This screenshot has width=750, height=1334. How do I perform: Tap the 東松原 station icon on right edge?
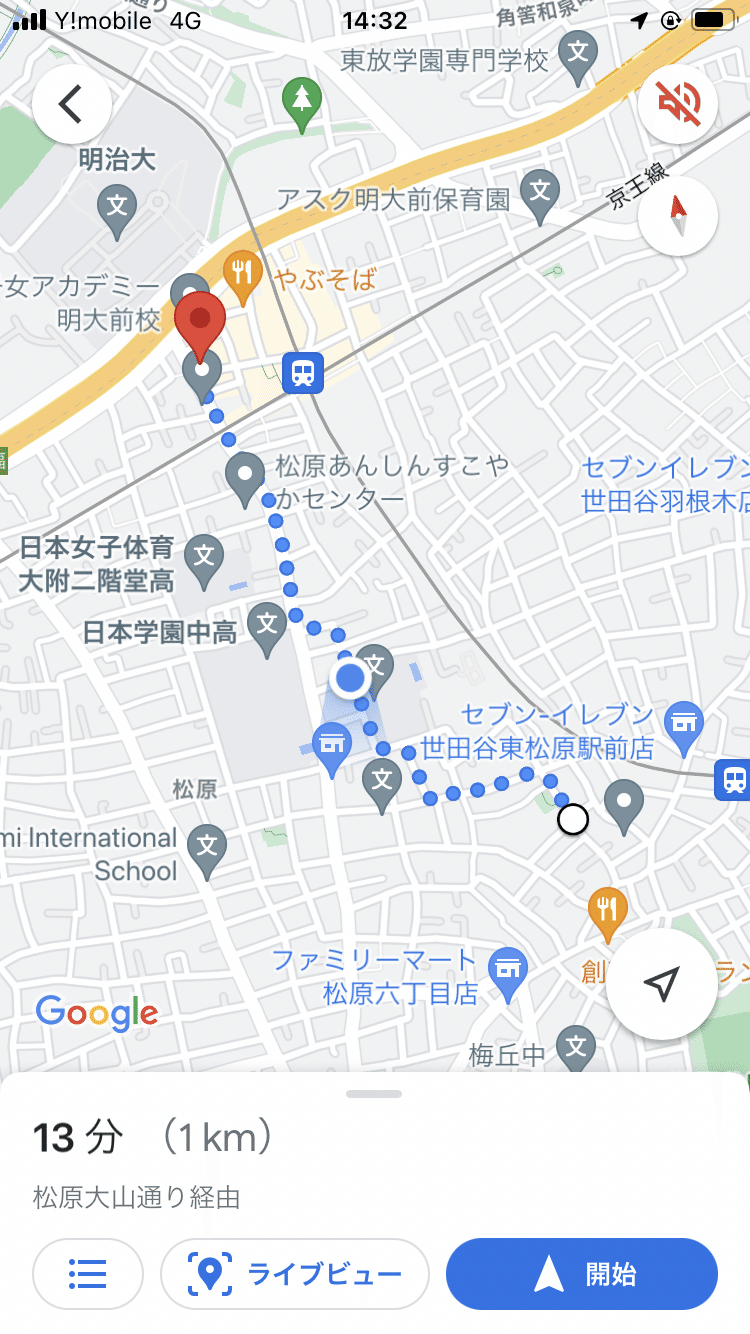coord(735,780)
